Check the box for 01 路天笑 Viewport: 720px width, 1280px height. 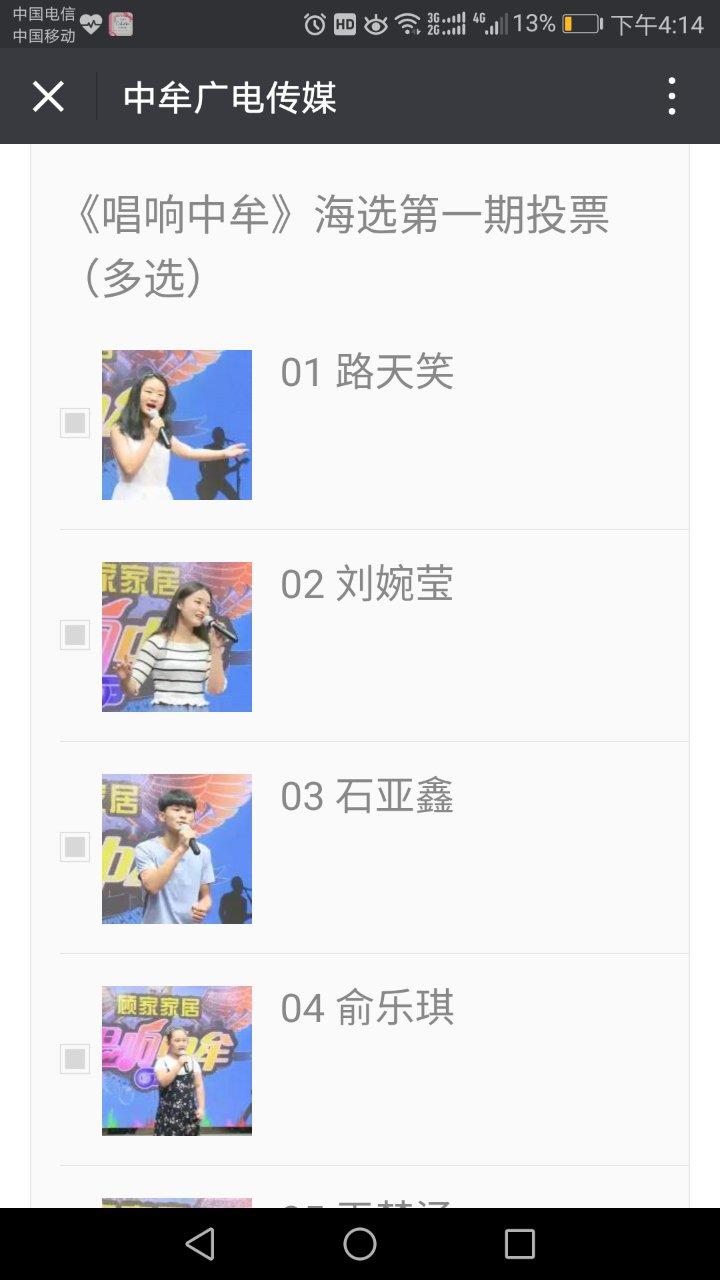pos(75,423)
